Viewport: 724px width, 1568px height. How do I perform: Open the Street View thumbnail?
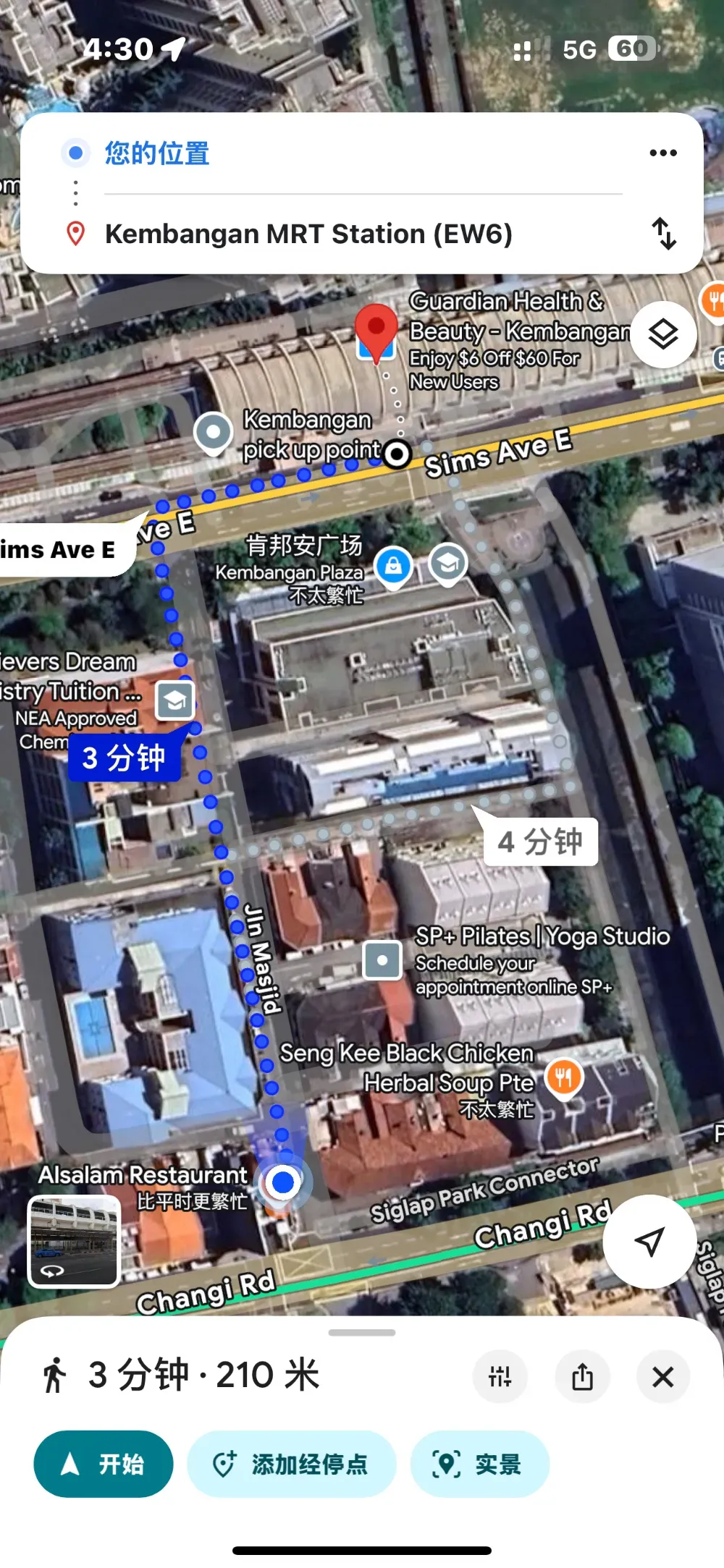74,1241
